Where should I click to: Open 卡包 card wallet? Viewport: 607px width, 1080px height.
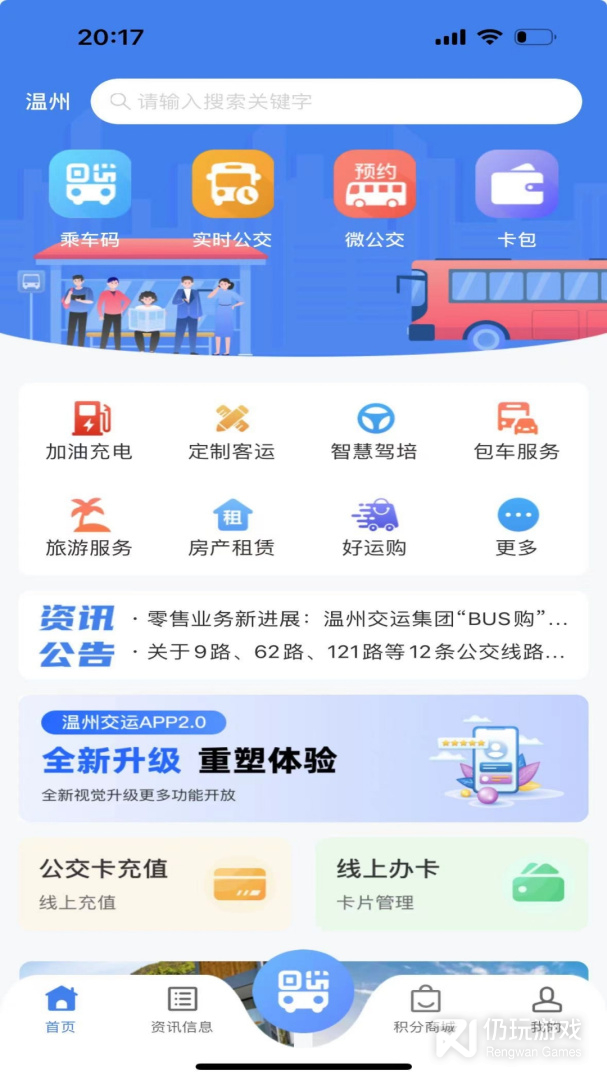point(516,197)
